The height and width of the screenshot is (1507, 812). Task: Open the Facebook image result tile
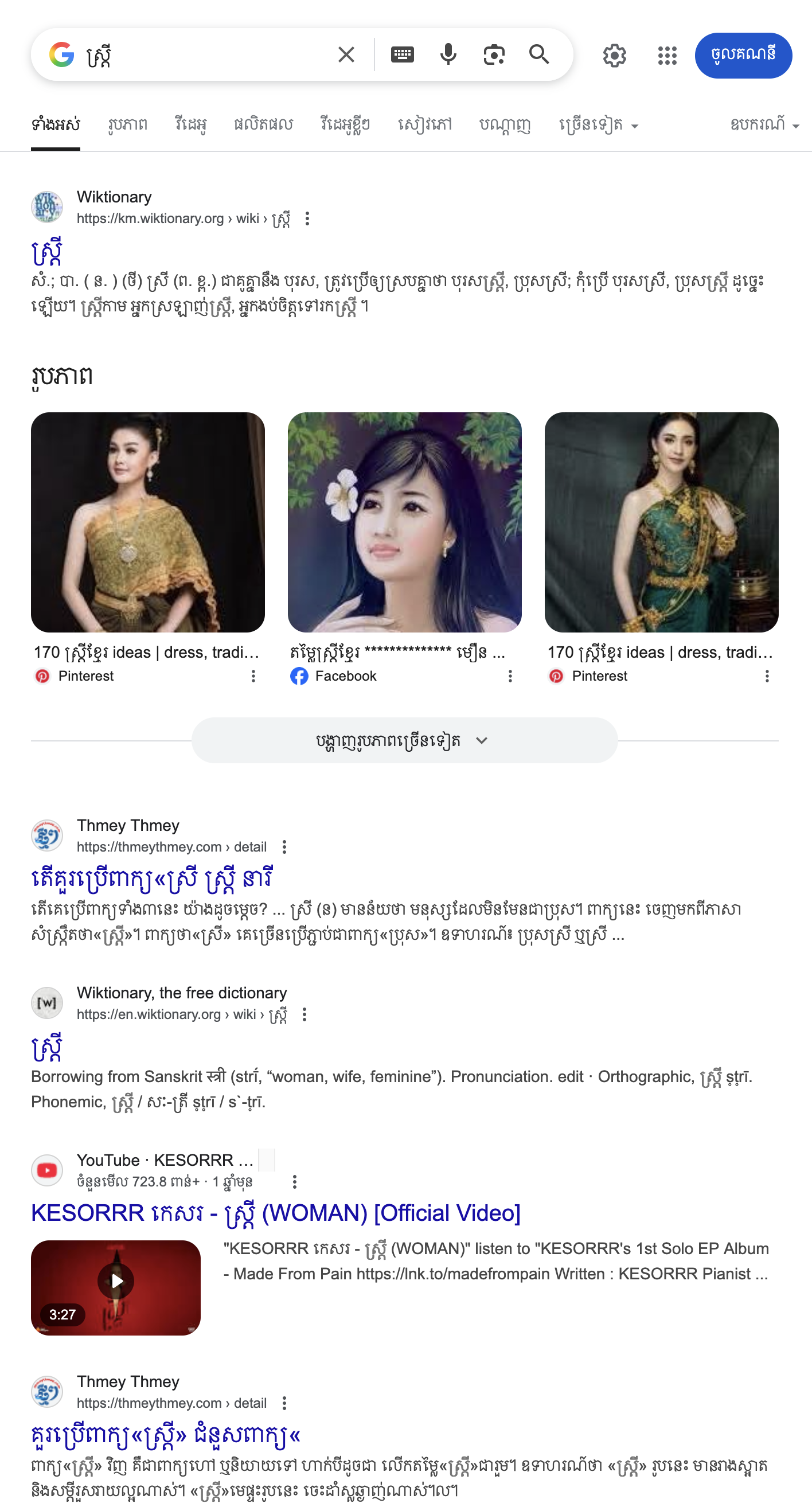404,522
